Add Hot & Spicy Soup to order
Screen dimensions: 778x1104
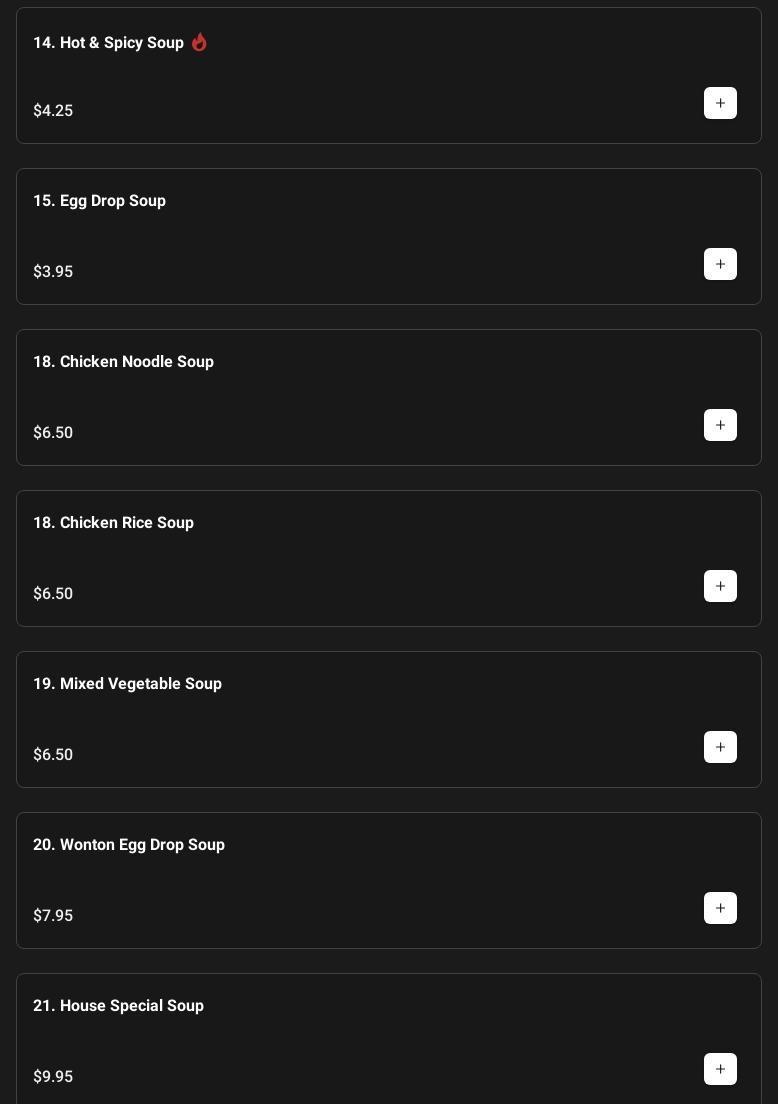[x=720, y=103]
